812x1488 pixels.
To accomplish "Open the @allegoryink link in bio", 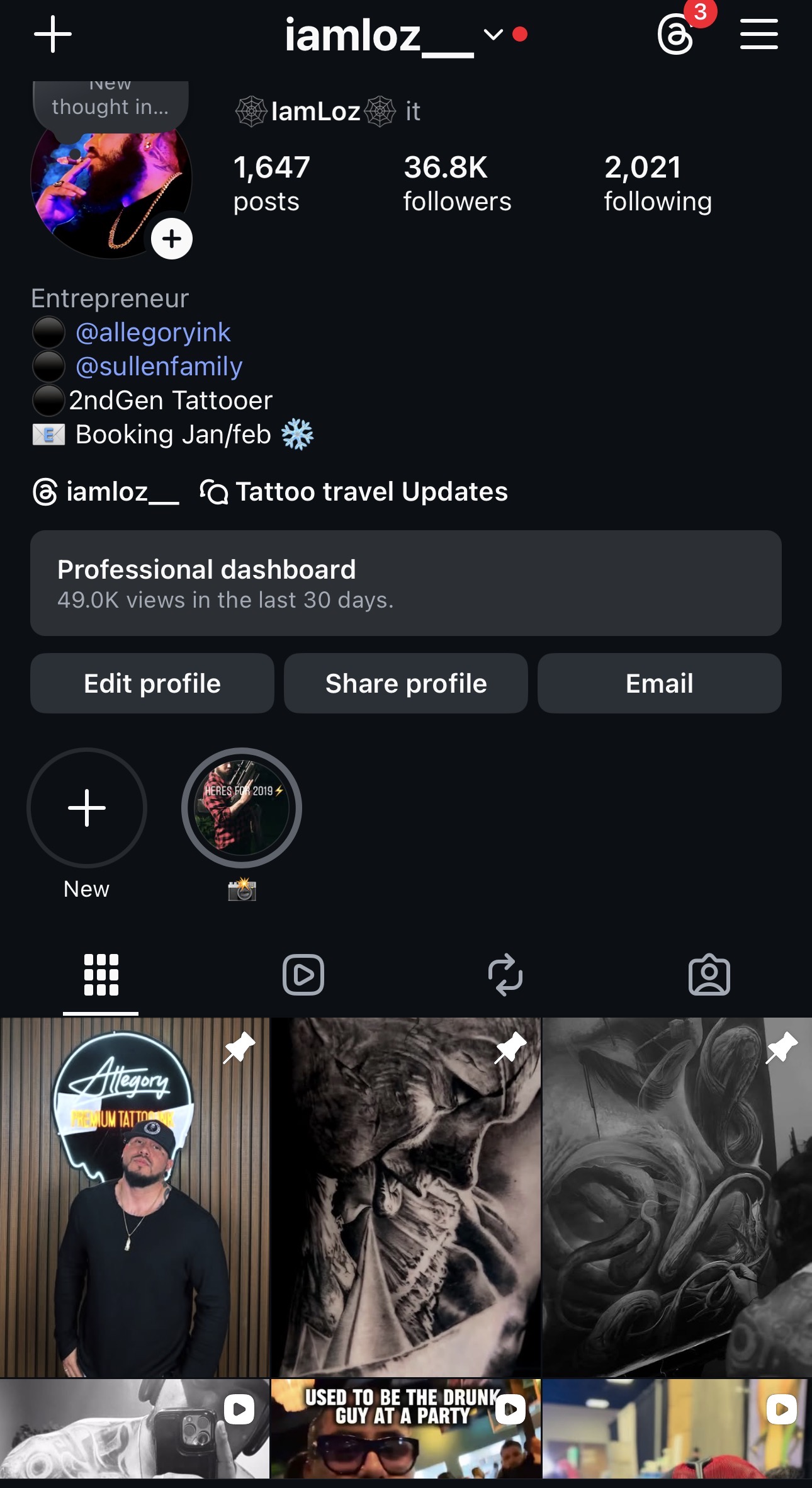I will [x=153, y=331].
